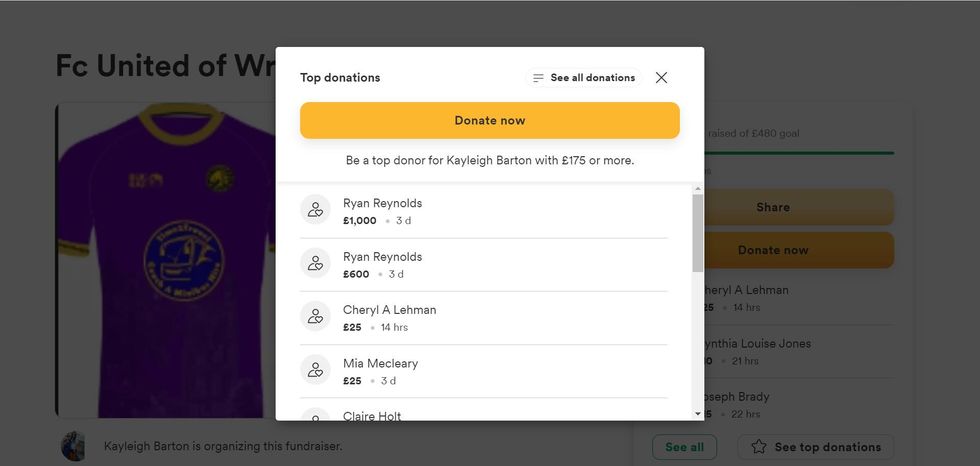The width and height of the screenshot is (980, 466).
Task: Tap Donate now in the dialog
Action: pyautogui.click(x=489, y=120)
